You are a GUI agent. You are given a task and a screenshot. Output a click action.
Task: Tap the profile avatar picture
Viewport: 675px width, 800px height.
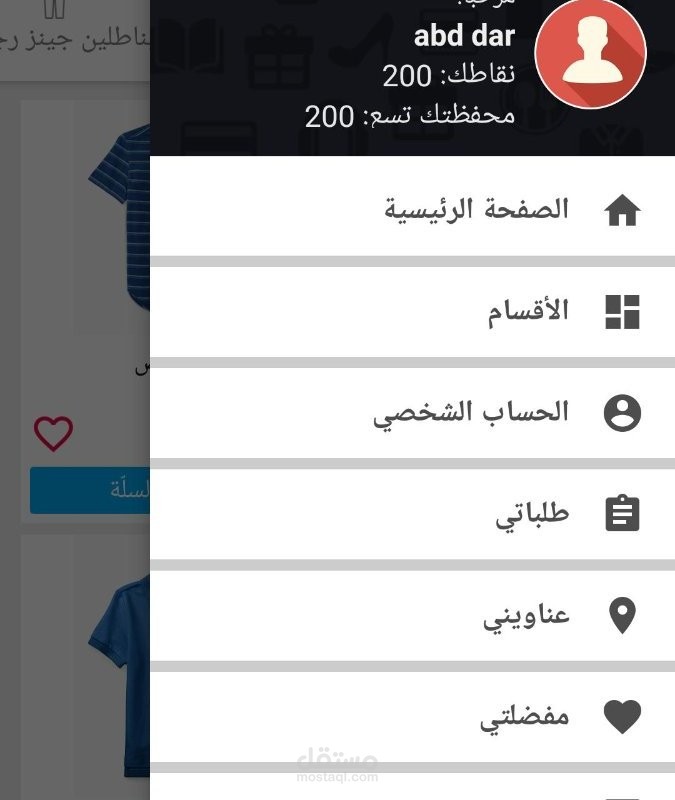point(591,54)
